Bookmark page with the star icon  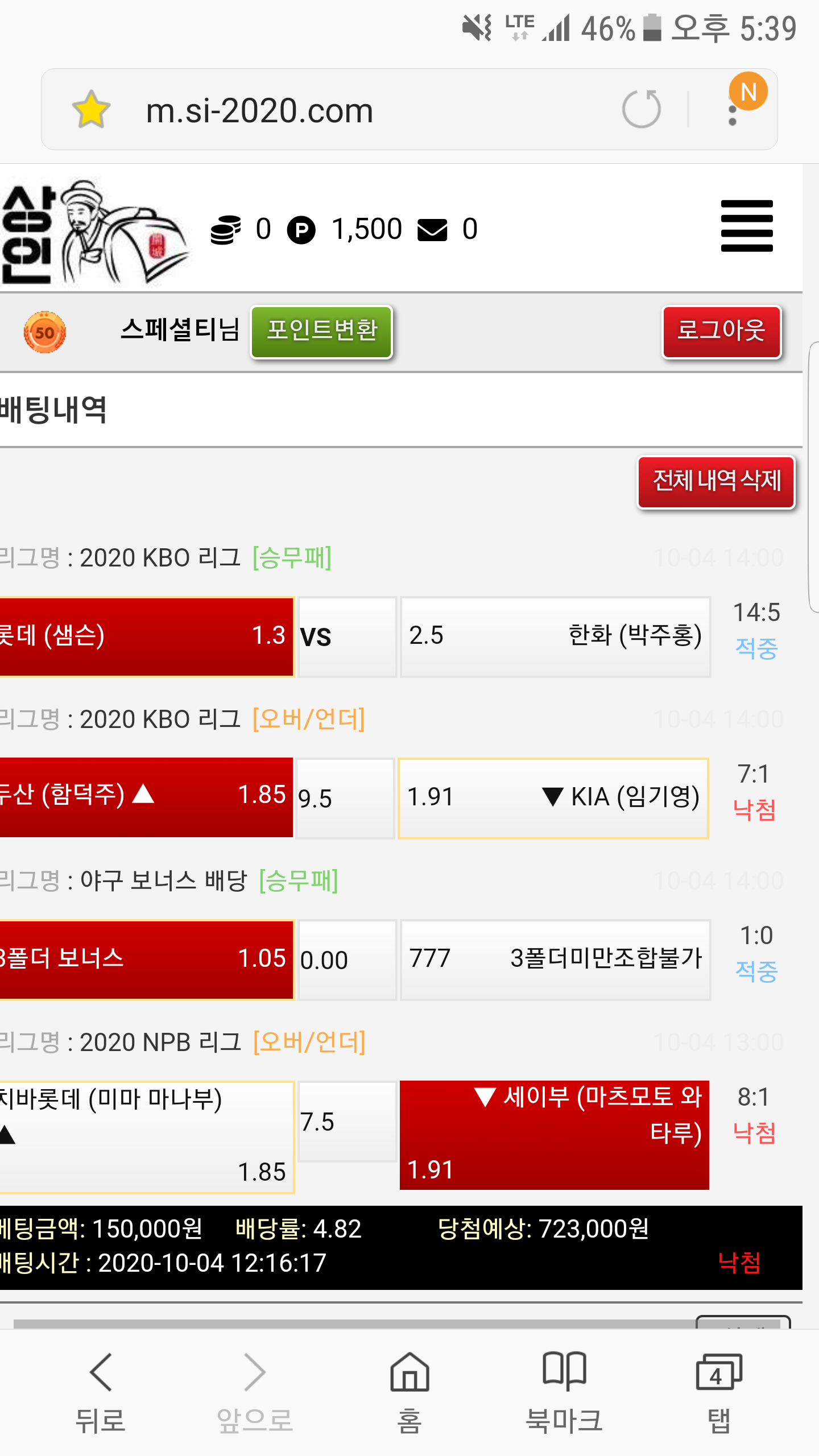[91, 109]
